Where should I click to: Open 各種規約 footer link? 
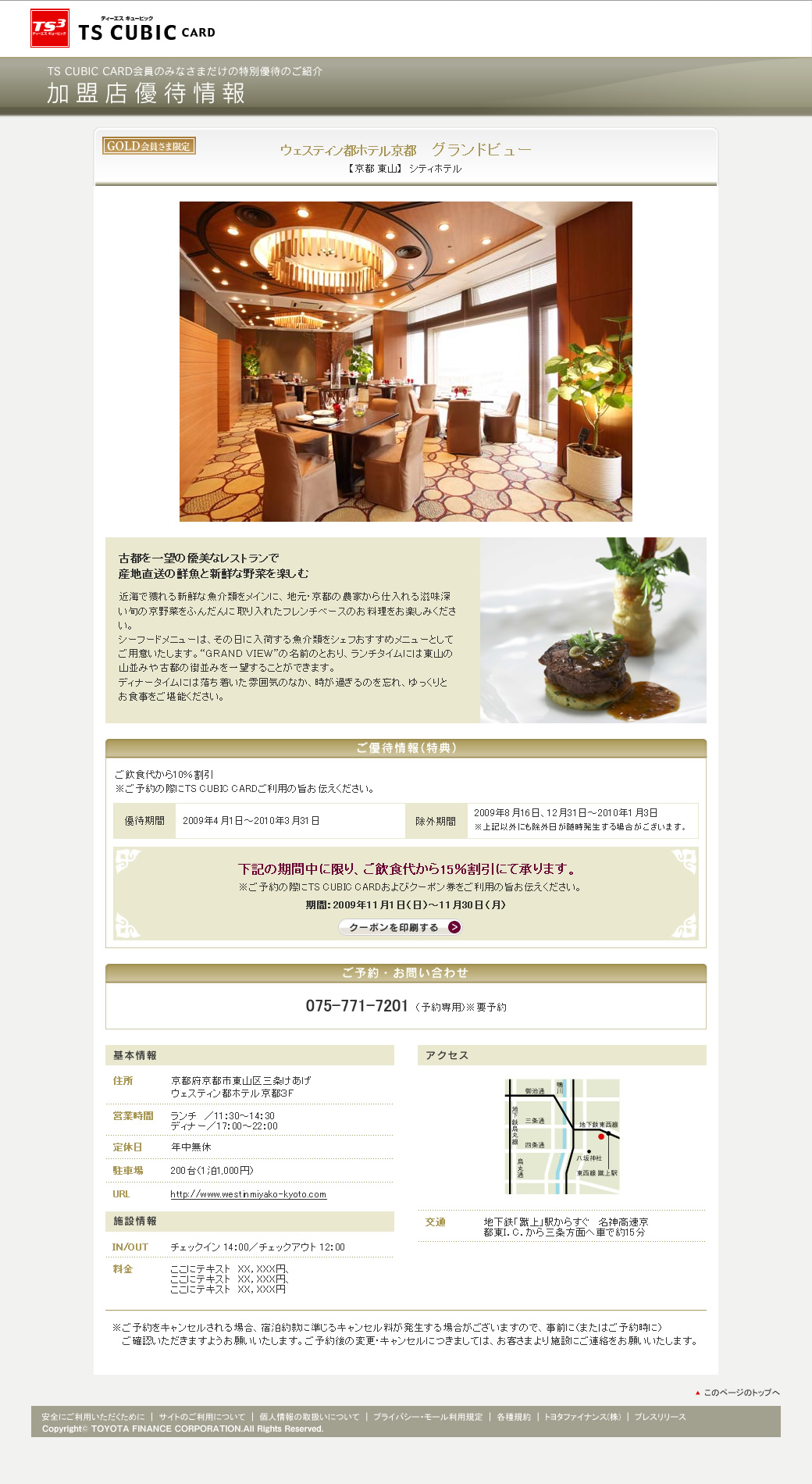pos(514,1416)
